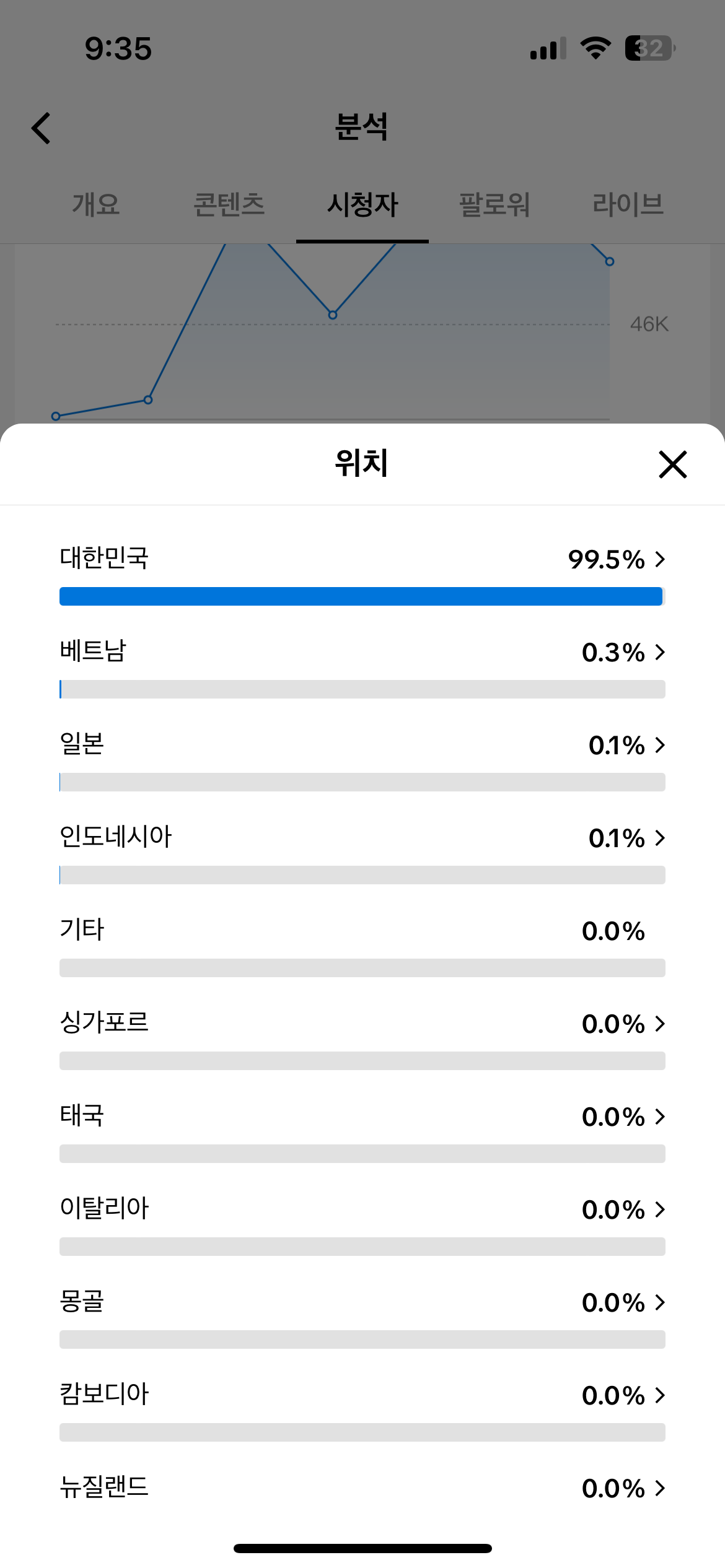Image resolution: width=725 pixels, height=1568 pixels.
Task: Open the 팔로워 tab
Action: click(494, 204)
